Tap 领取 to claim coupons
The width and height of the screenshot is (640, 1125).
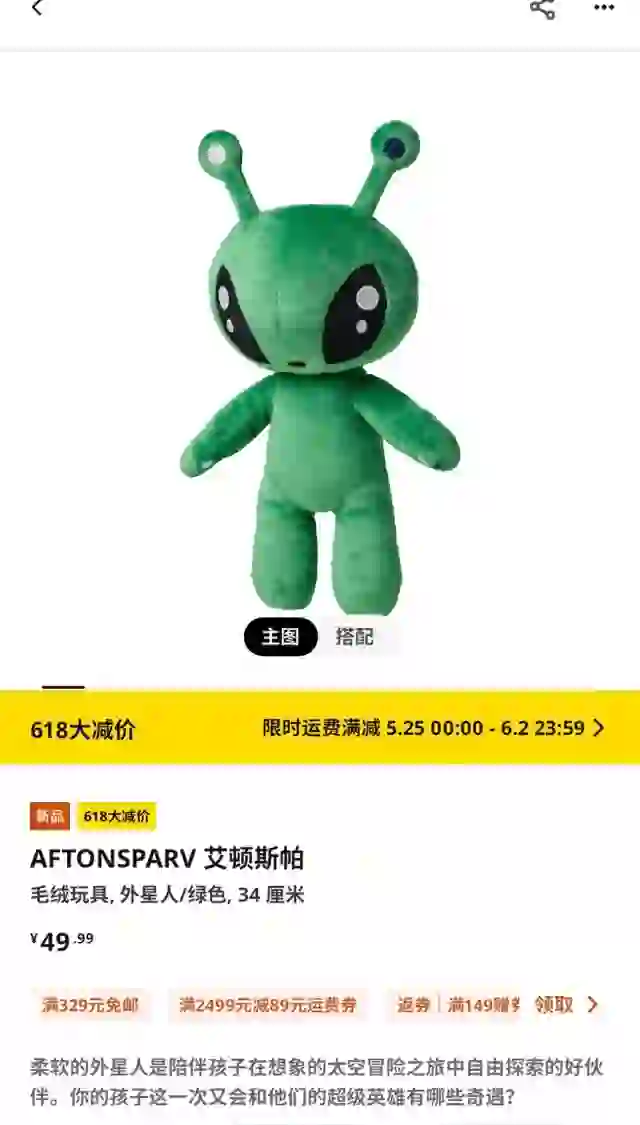pos(565,1005)
